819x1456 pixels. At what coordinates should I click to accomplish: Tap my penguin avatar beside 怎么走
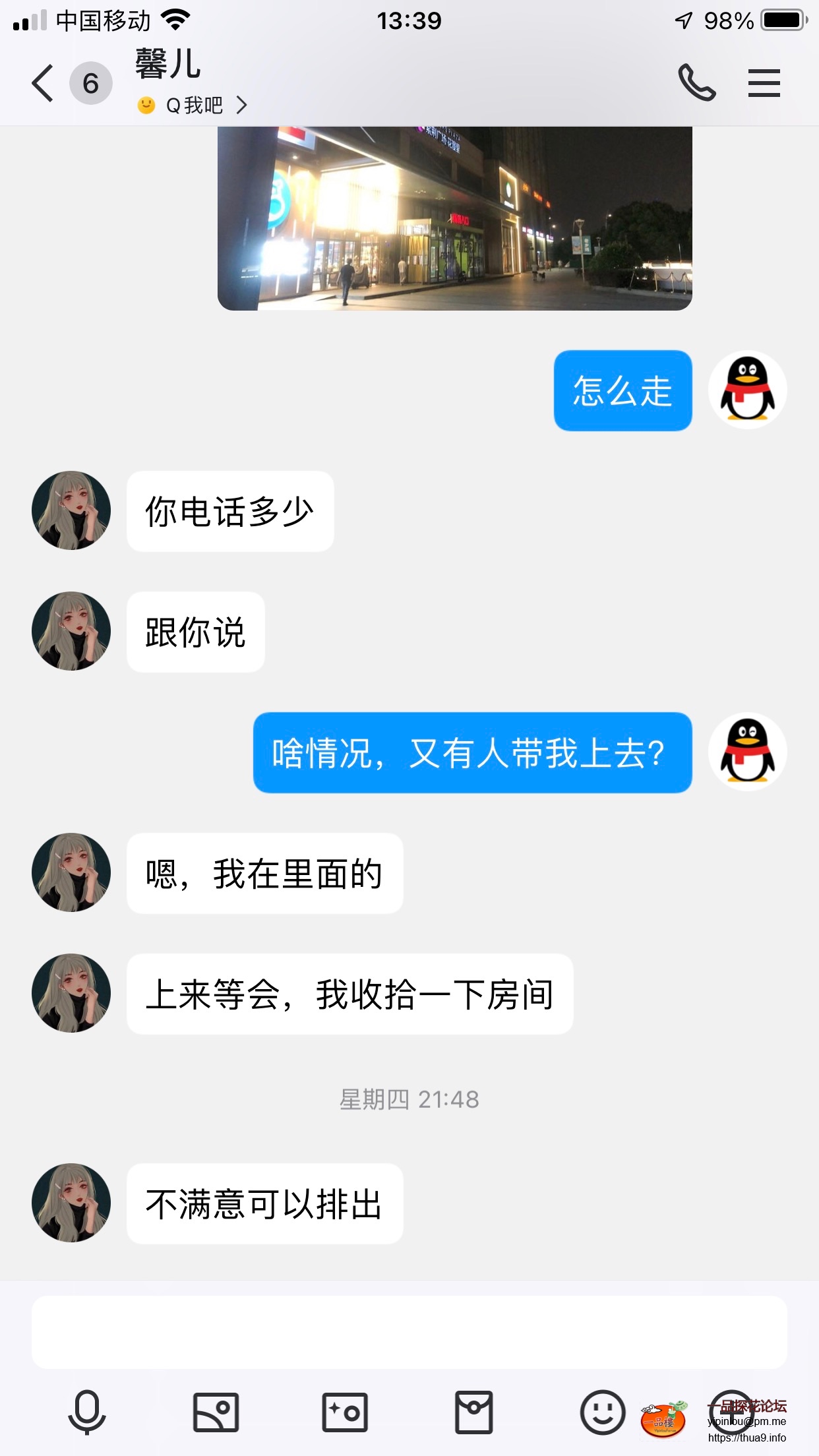point(747,390)
